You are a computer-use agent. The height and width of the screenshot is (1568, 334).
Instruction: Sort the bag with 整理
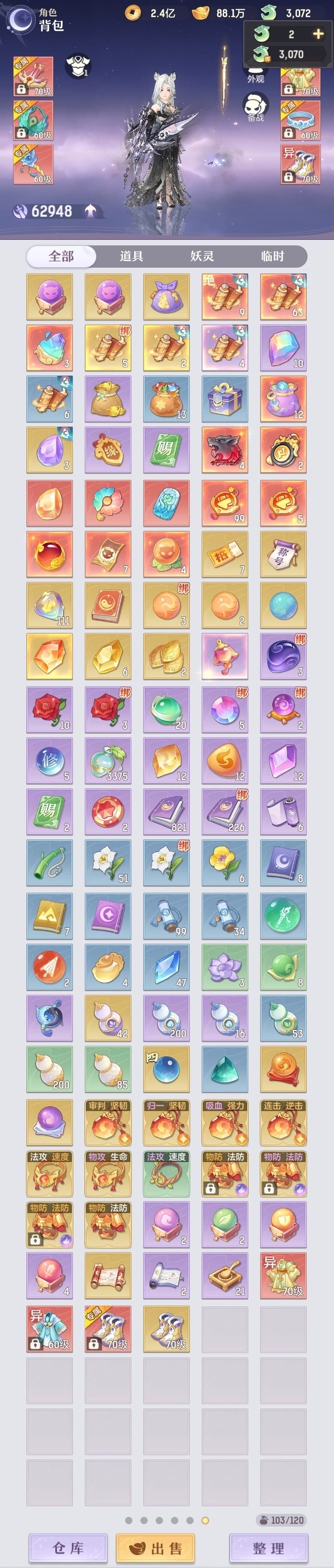[268, 1548]
